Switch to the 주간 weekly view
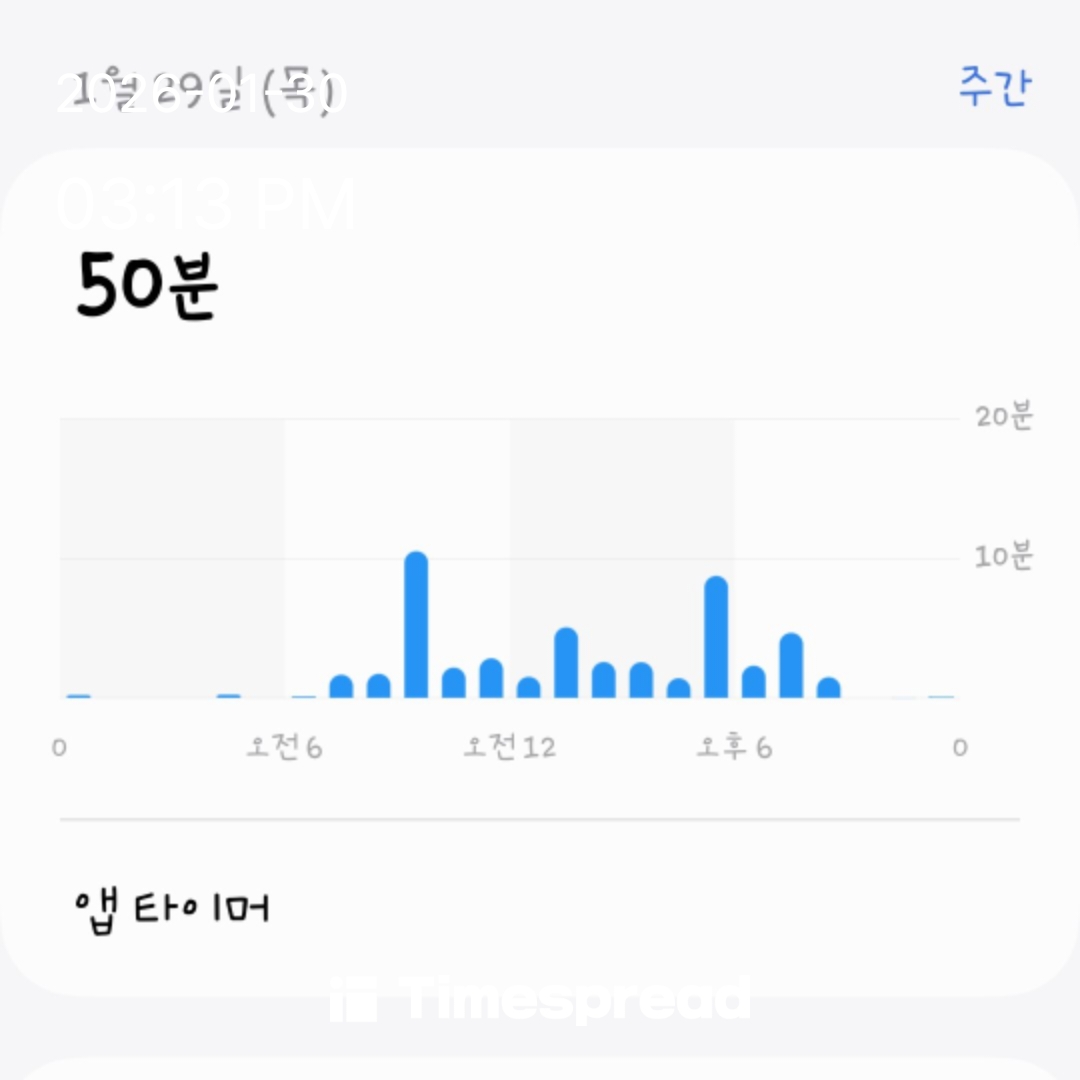The image size is (1080, 1080). click(x=993, y=86)
